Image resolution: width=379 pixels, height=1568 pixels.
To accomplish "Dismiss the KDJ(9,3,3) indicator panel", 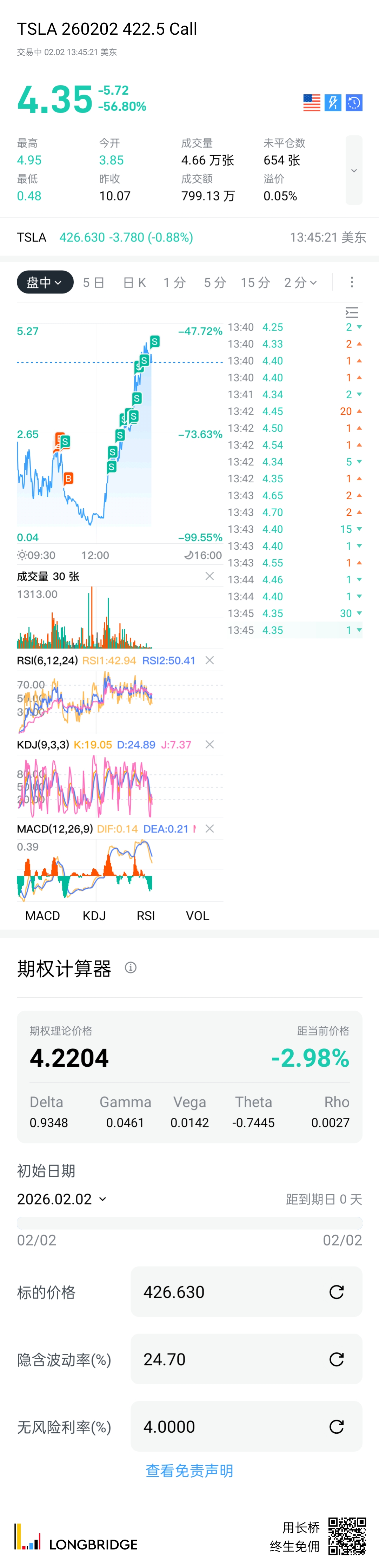I will (210, 745).
